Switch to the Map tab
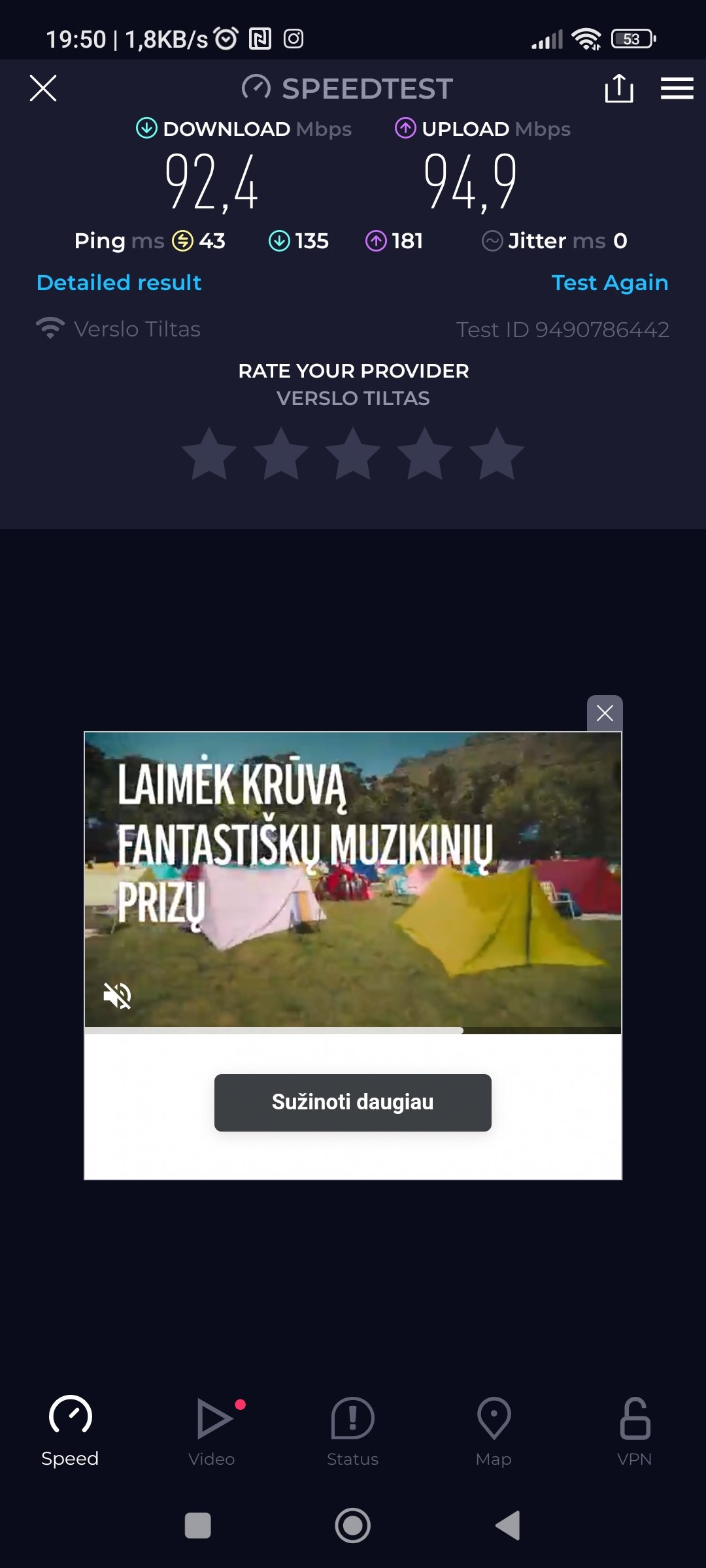The height and width of the screenshot is (1568, 706). tap(494, 1432)
